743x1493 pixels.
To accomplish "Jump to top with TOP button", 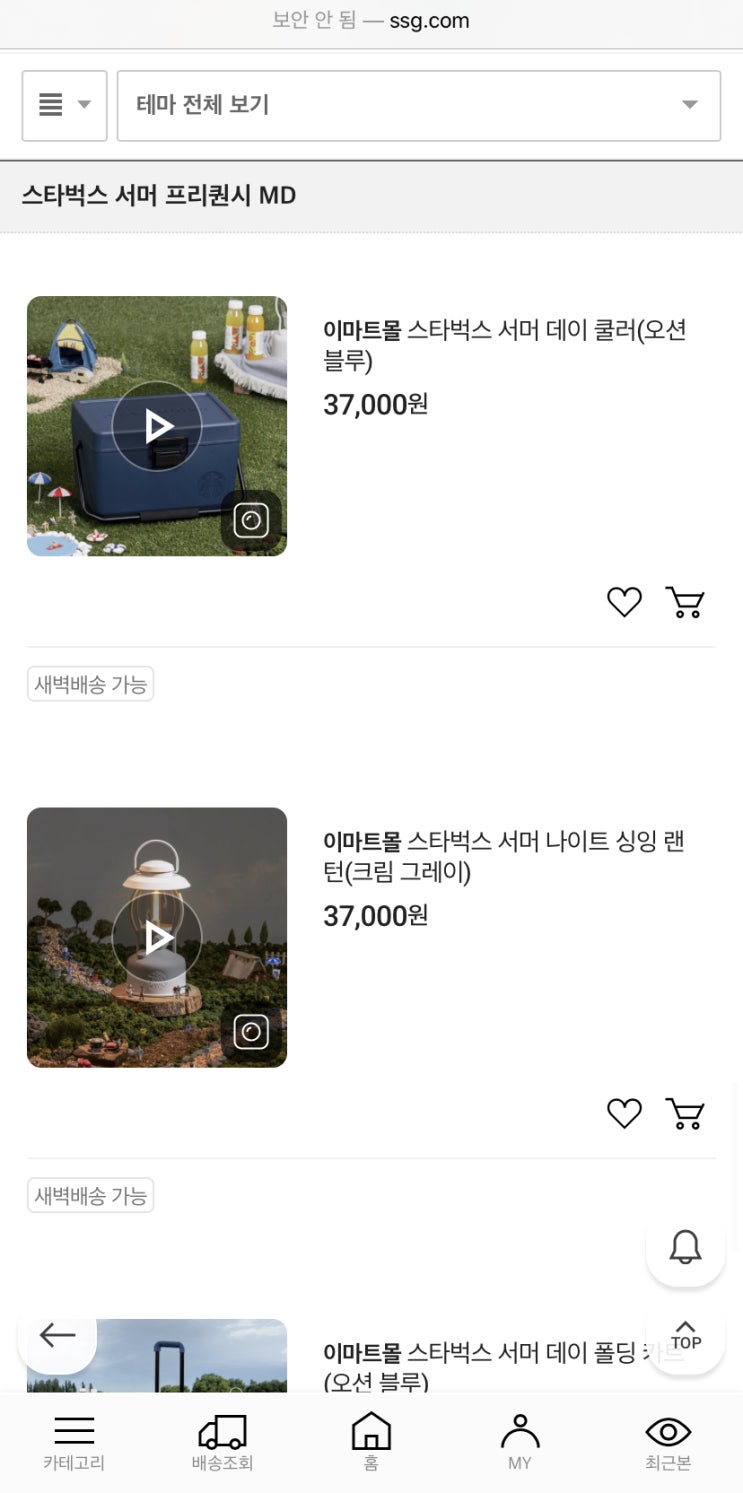I will coord(685,1335).
